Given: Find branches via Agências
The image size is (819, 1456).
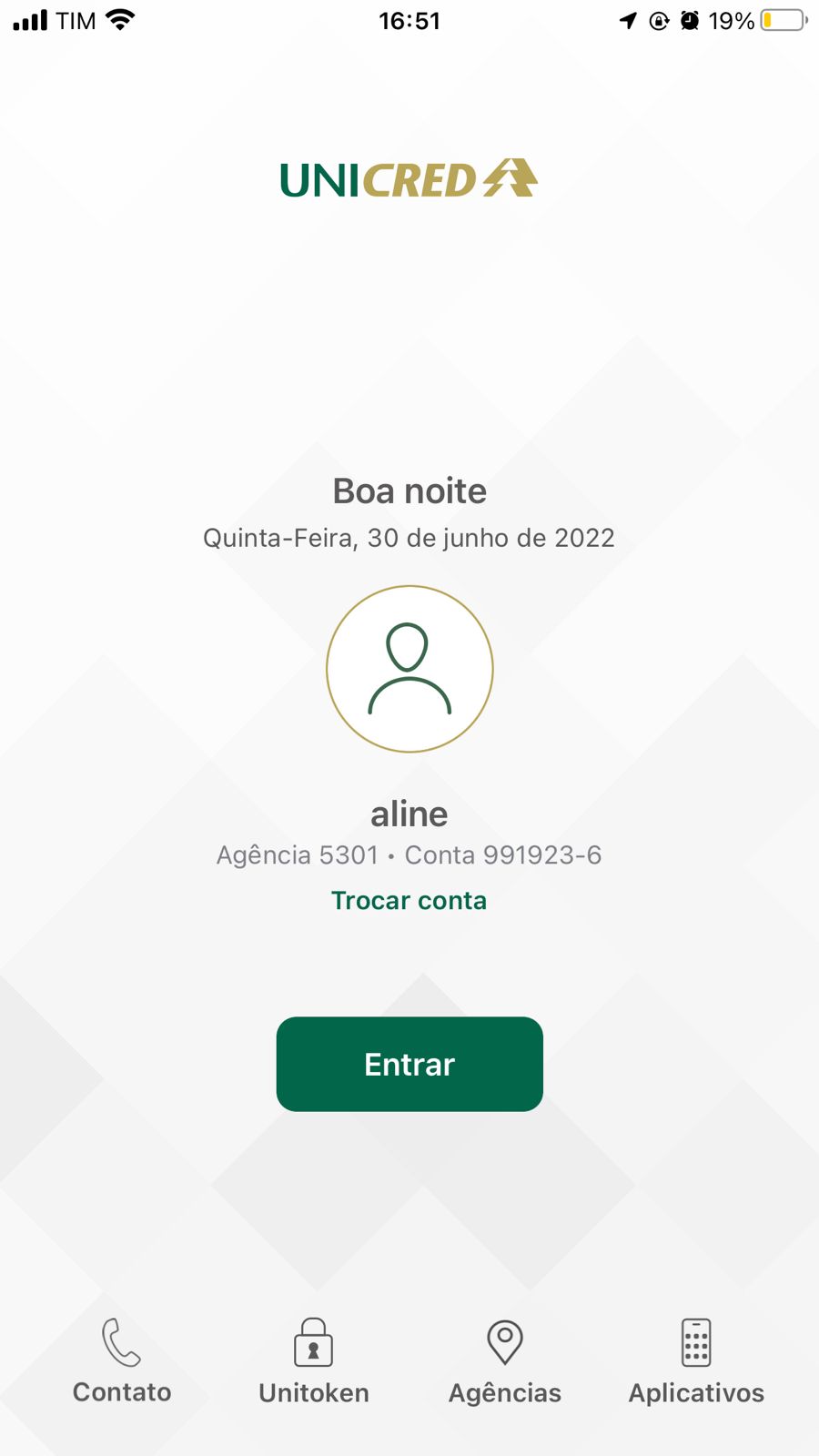Looking at the screenshot, I should point(505,1360).
